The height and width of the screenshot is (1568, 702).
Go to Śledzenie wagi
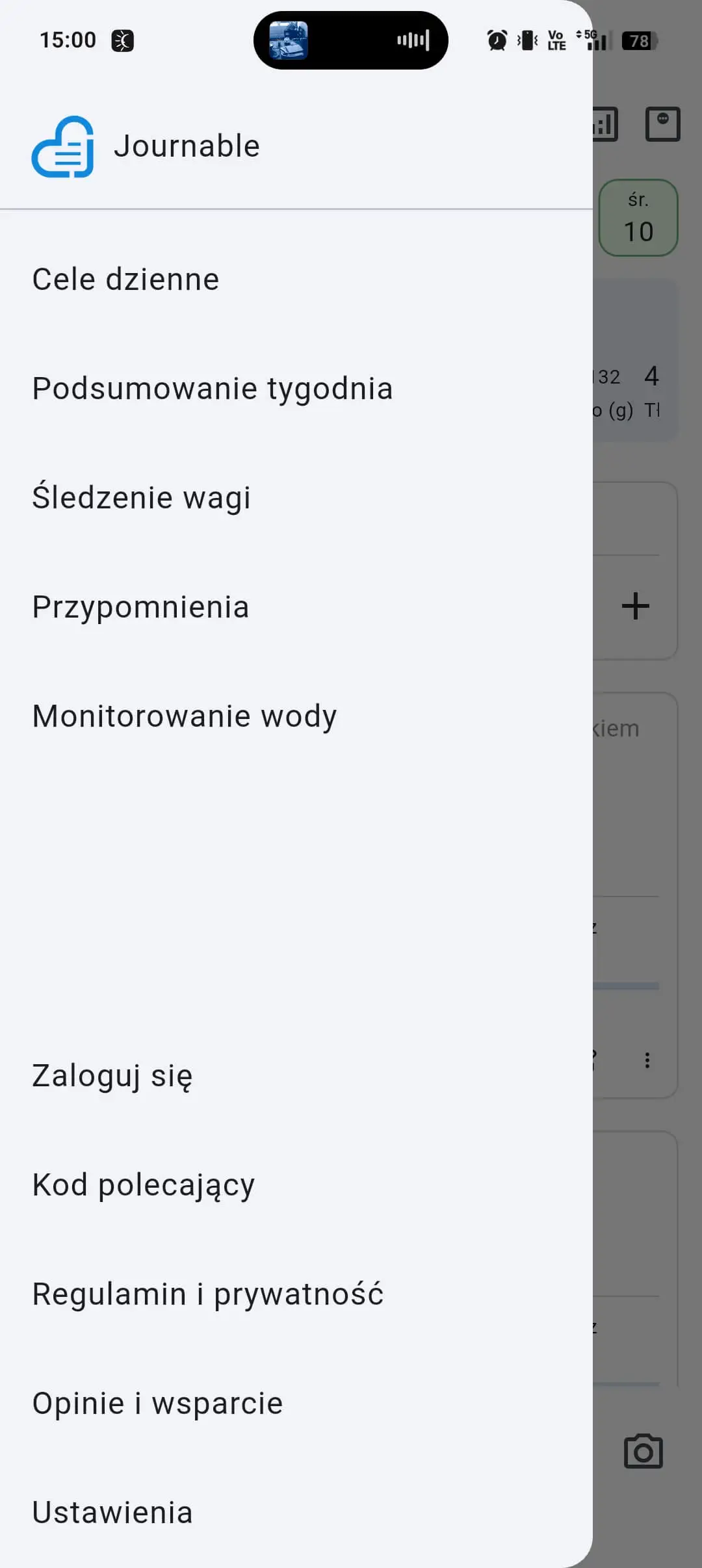pos(296,498)
